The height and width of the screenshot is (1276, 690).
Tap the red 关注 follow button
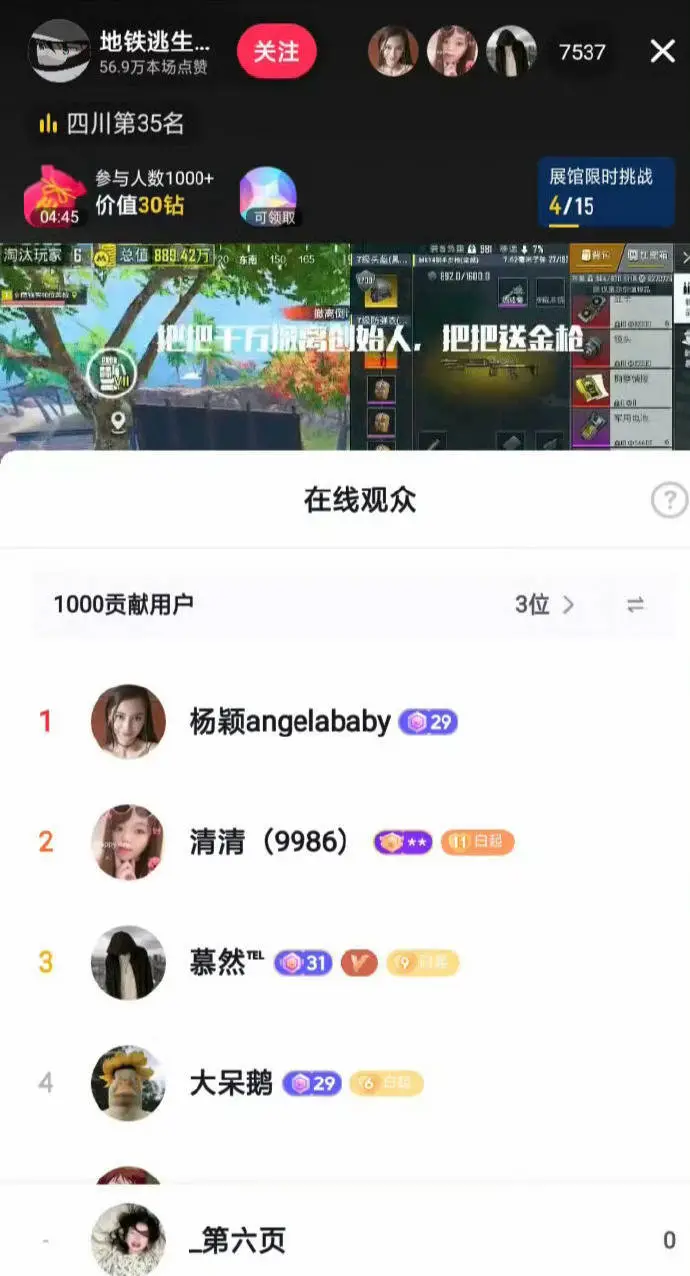(x=276, y=51)
